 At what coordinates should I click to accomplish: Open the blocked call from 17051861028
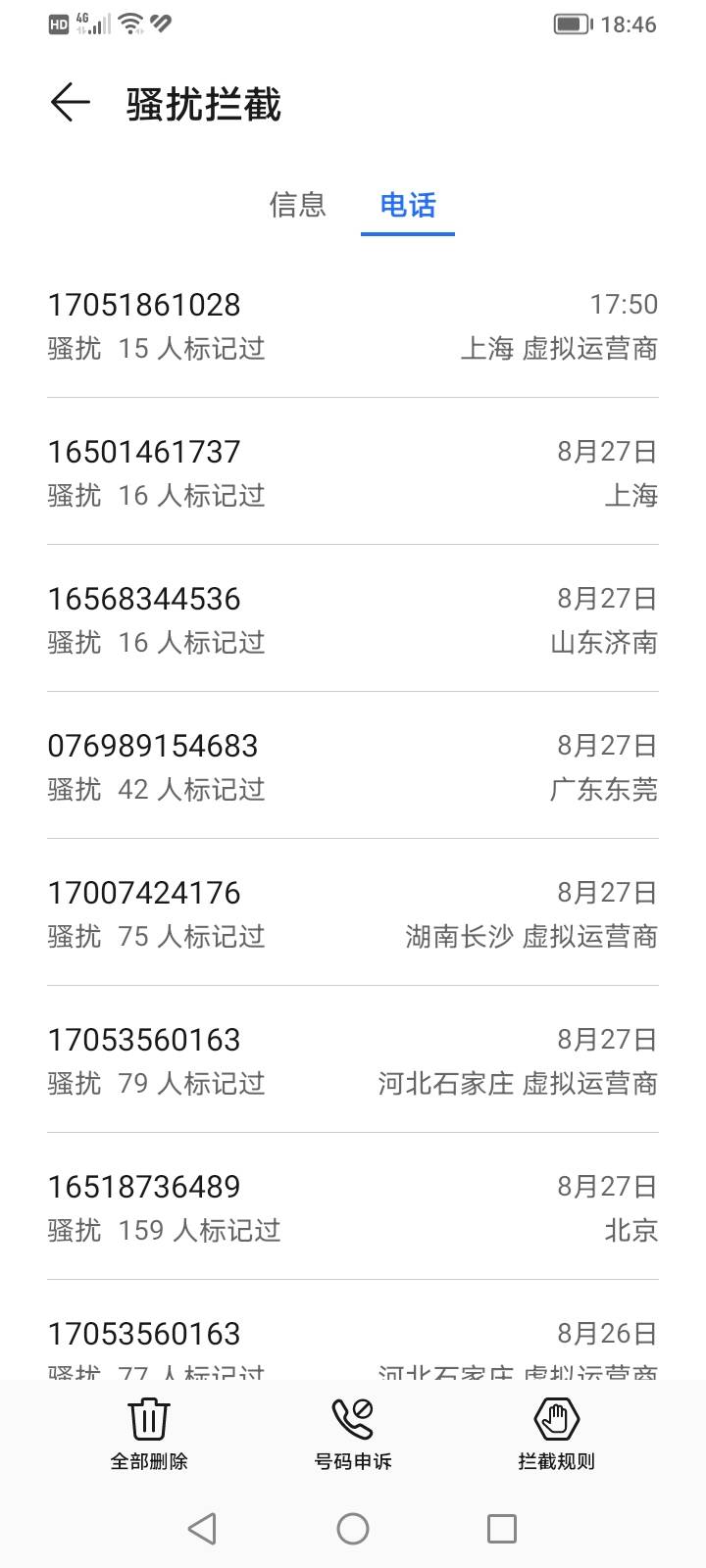[353, 325]
